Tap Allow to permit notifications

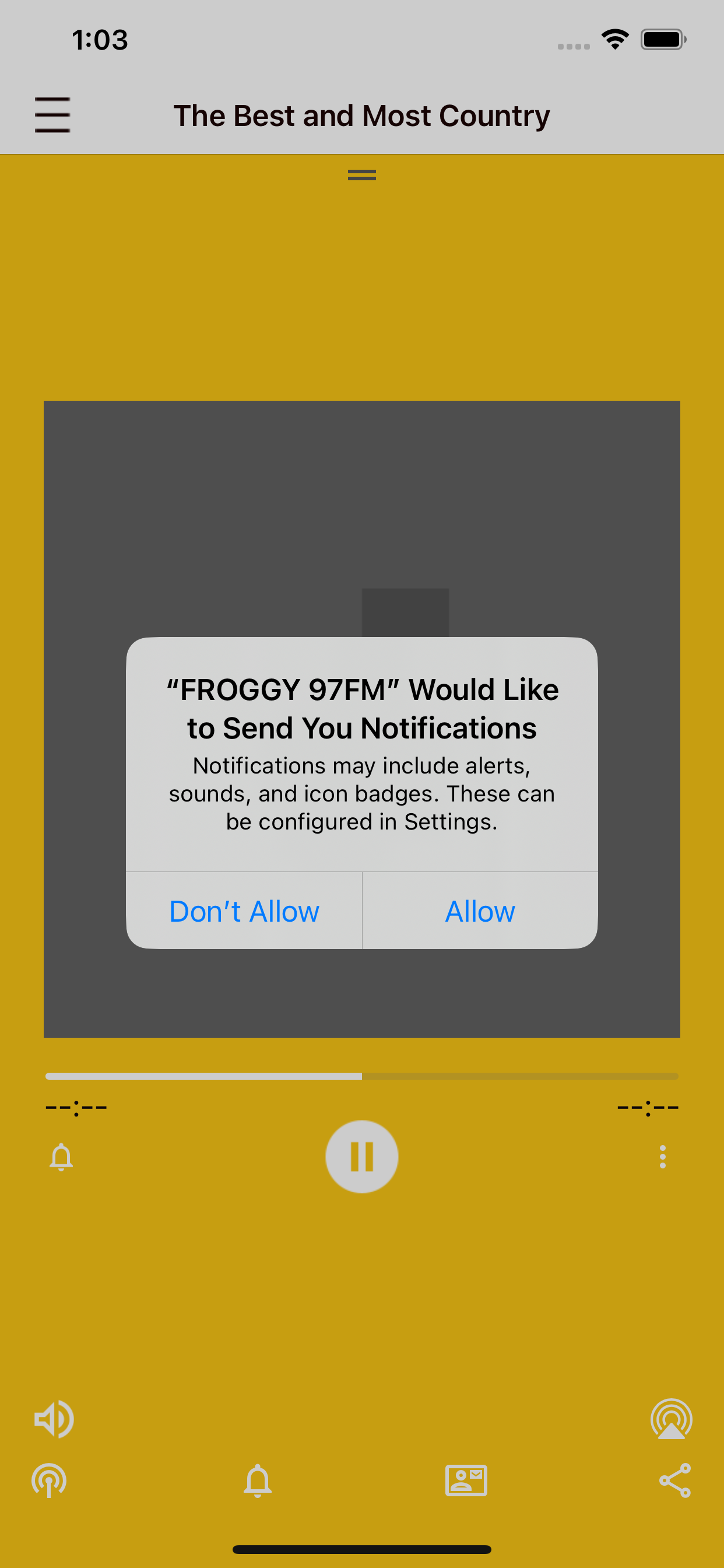[x=479, y=911]
